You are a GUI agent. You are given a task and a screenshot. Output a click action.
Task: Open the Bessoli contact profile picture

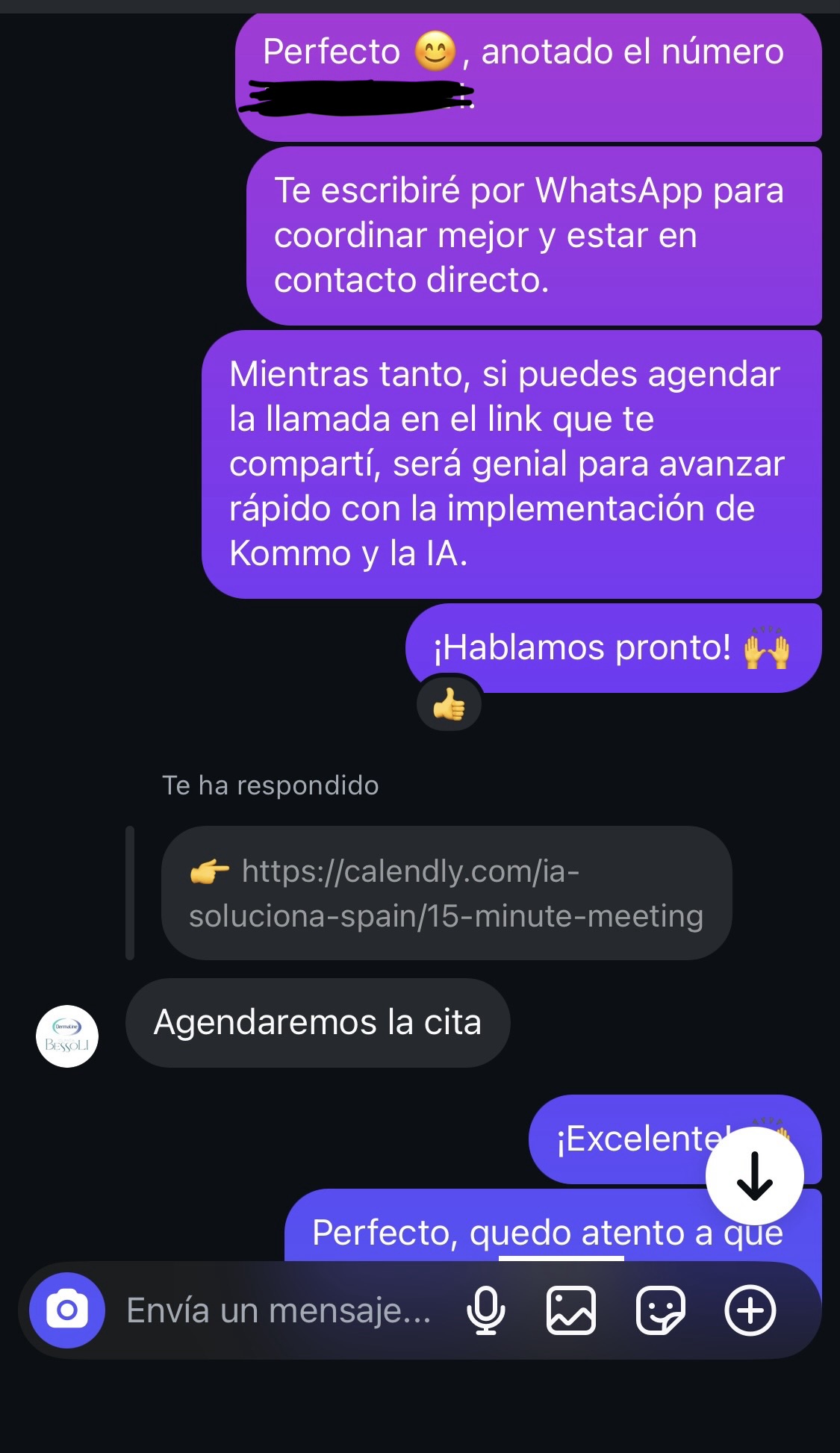pos(67,1036)
